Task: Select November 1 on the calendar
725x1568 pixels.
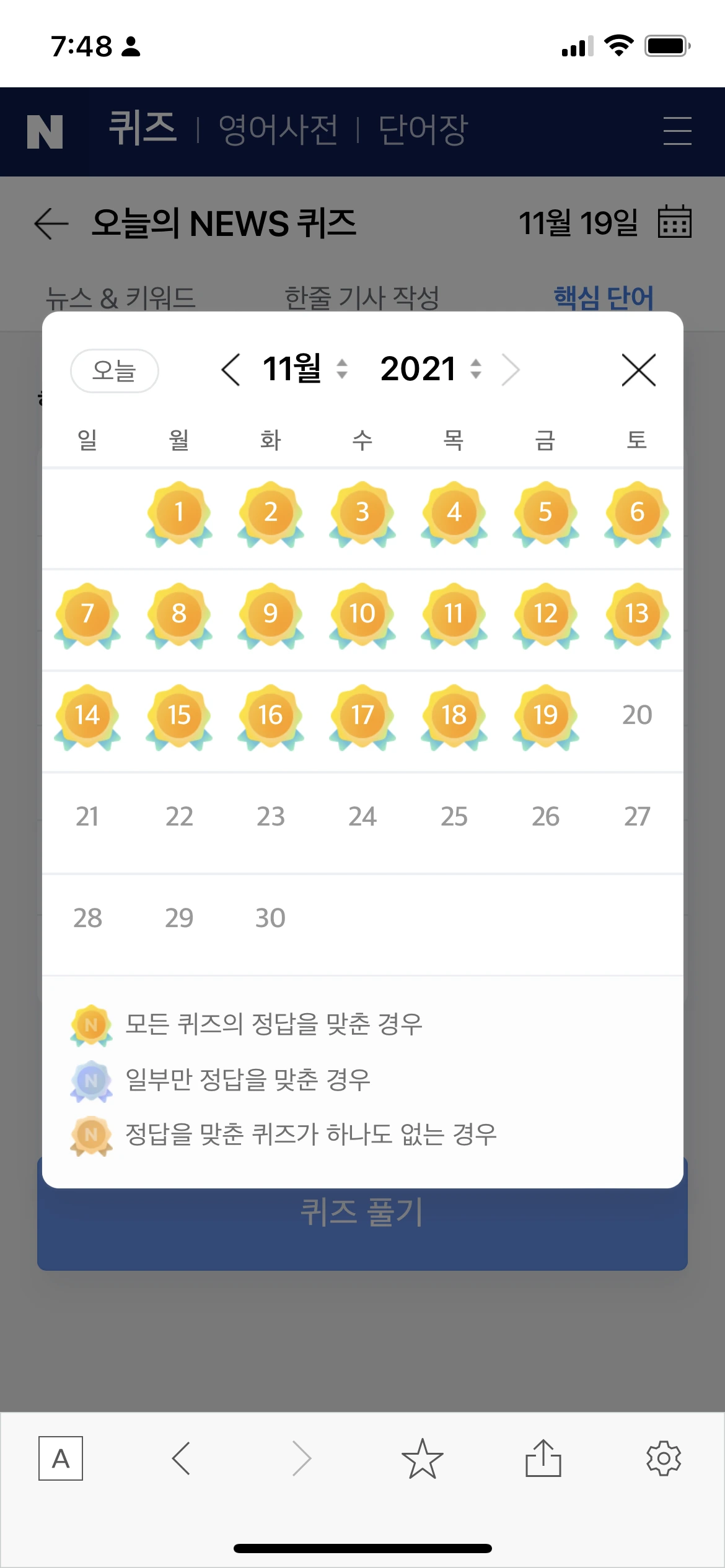Action: [x=179, y=513]
